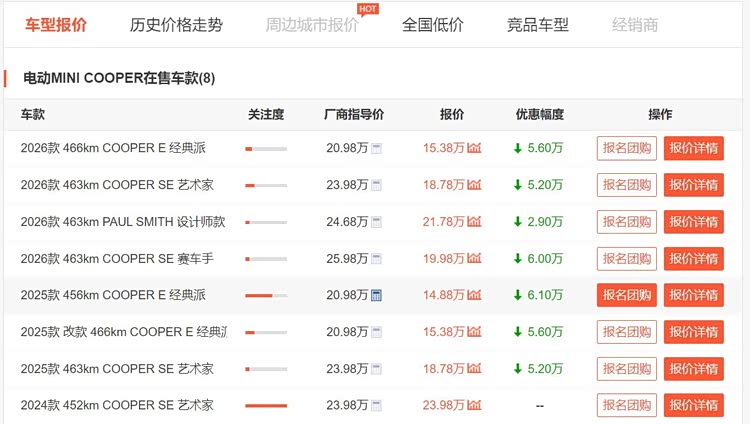View 报价详情 for 2025款 改款 466km COOPER E

pyautogui.click(x=693, y=332)
